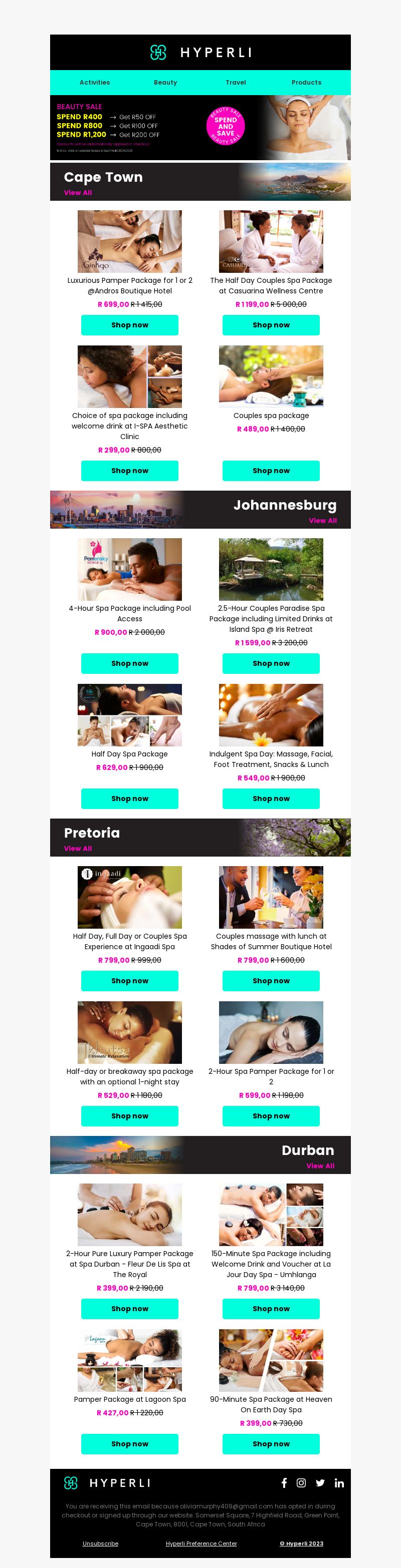Open the Activities category
This screenshot has height=1568, width=401.
[x=94, y=82]
